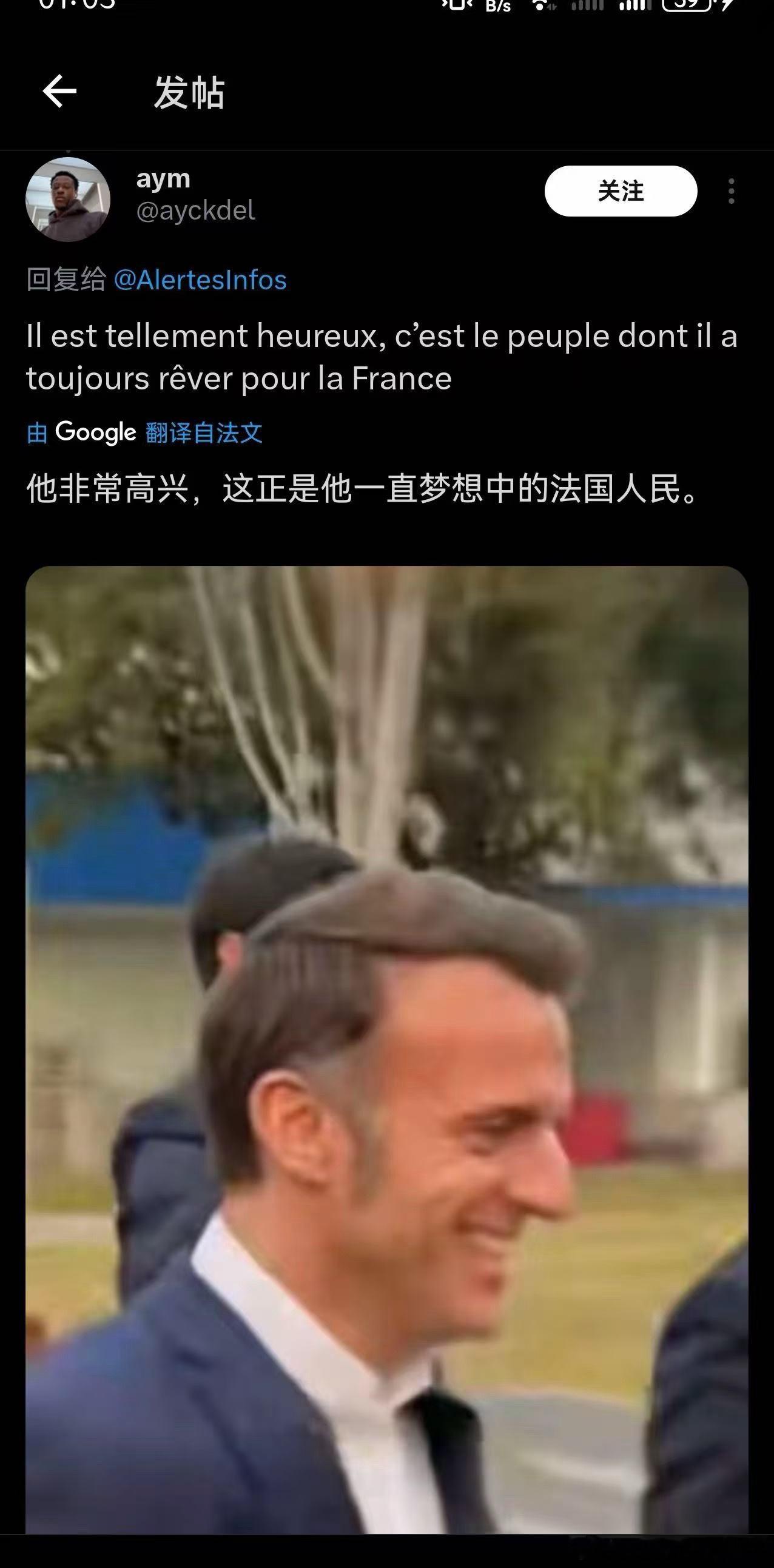This screenshot has height=1568, width=774.
Task: Toggle follow state via the 关注 button
Action: 621,192
